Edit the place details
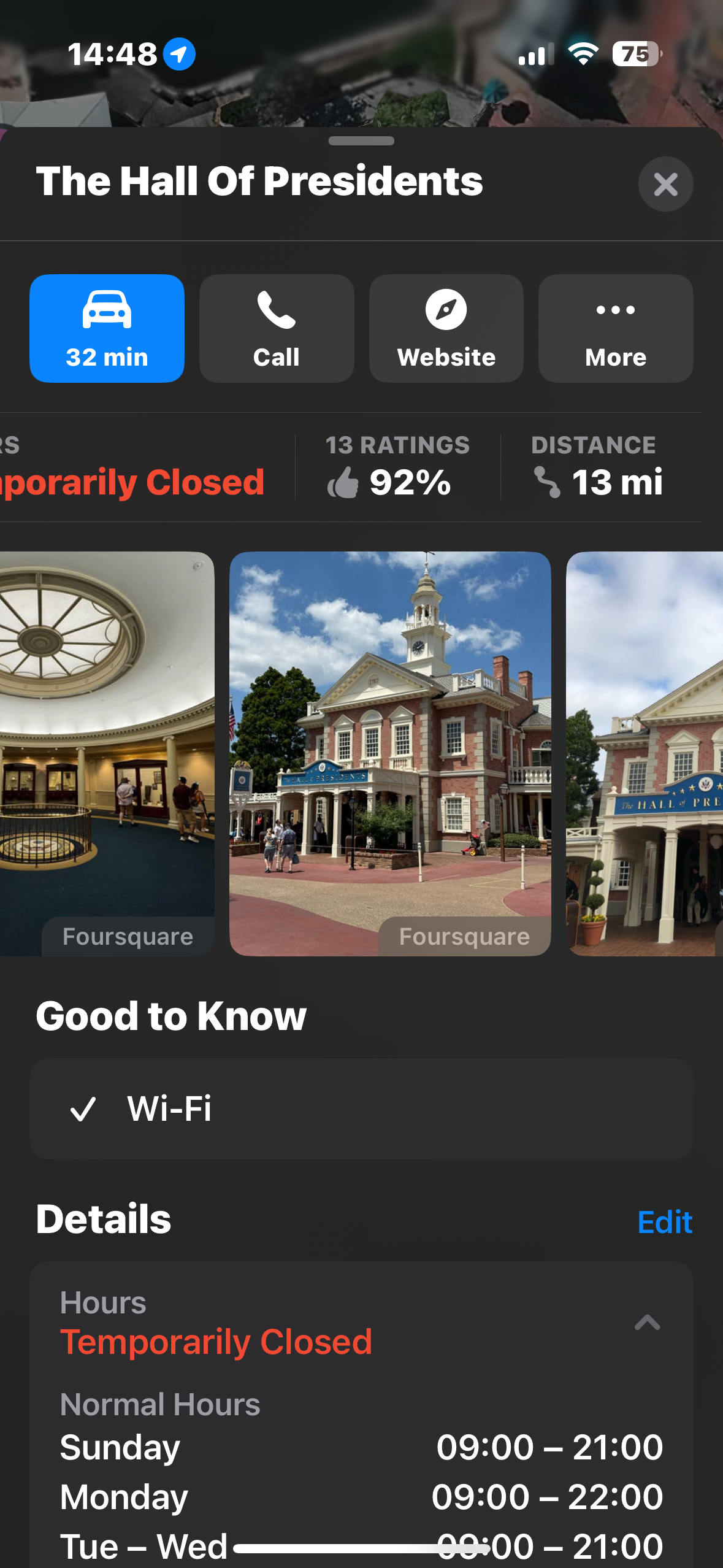 [664, 1222]
